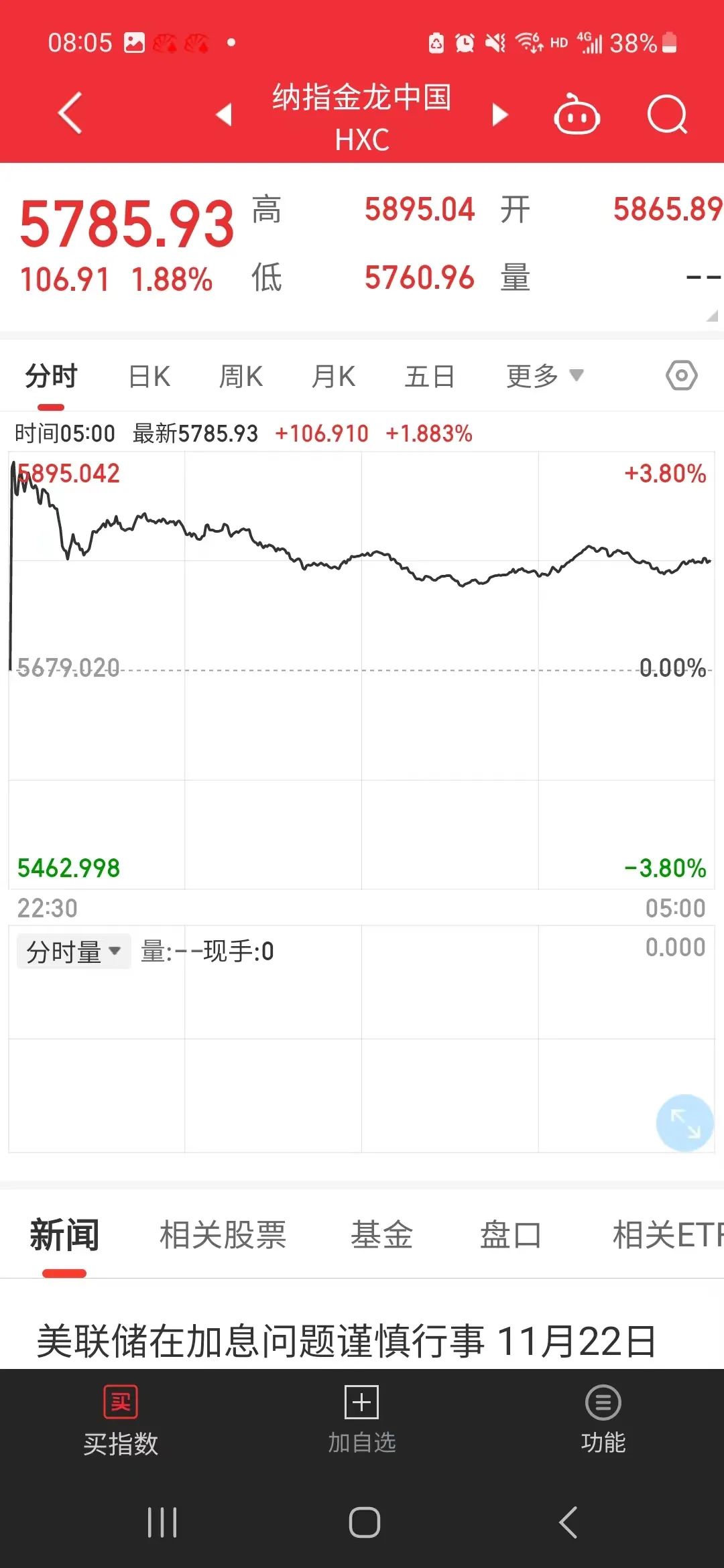
Task: Switch to the previous index with left triangle
Action: pos(225,115)
